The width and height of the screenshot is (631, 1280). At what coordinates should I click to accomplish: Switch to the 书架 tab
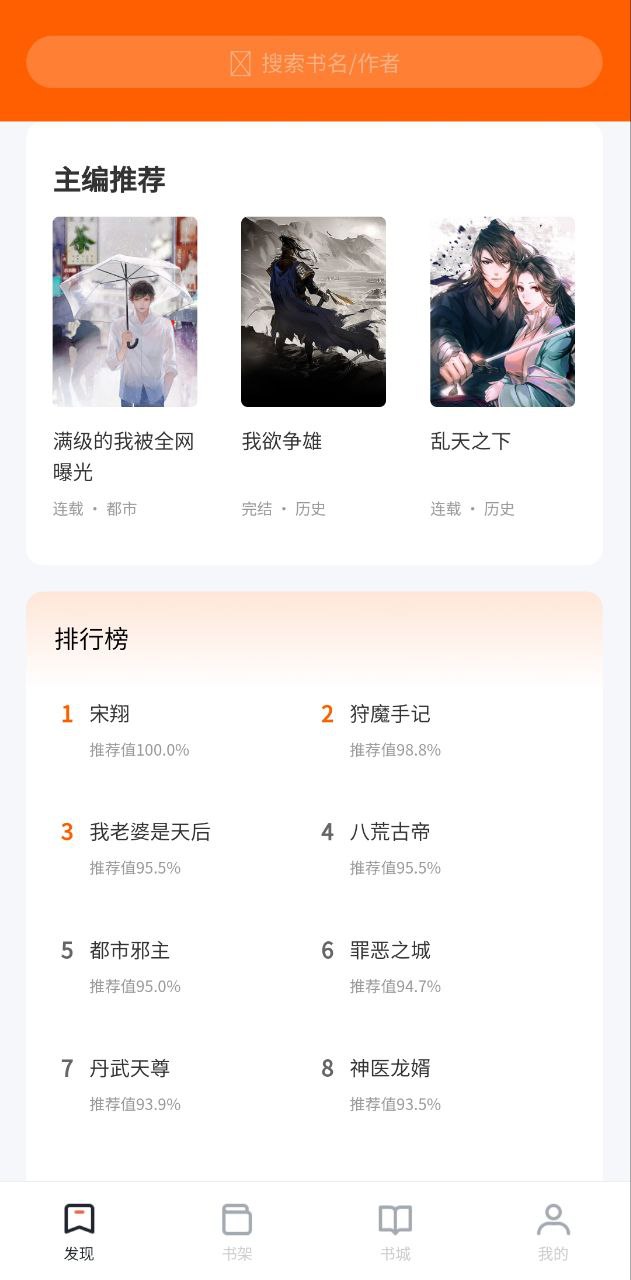pos(237,1231)
